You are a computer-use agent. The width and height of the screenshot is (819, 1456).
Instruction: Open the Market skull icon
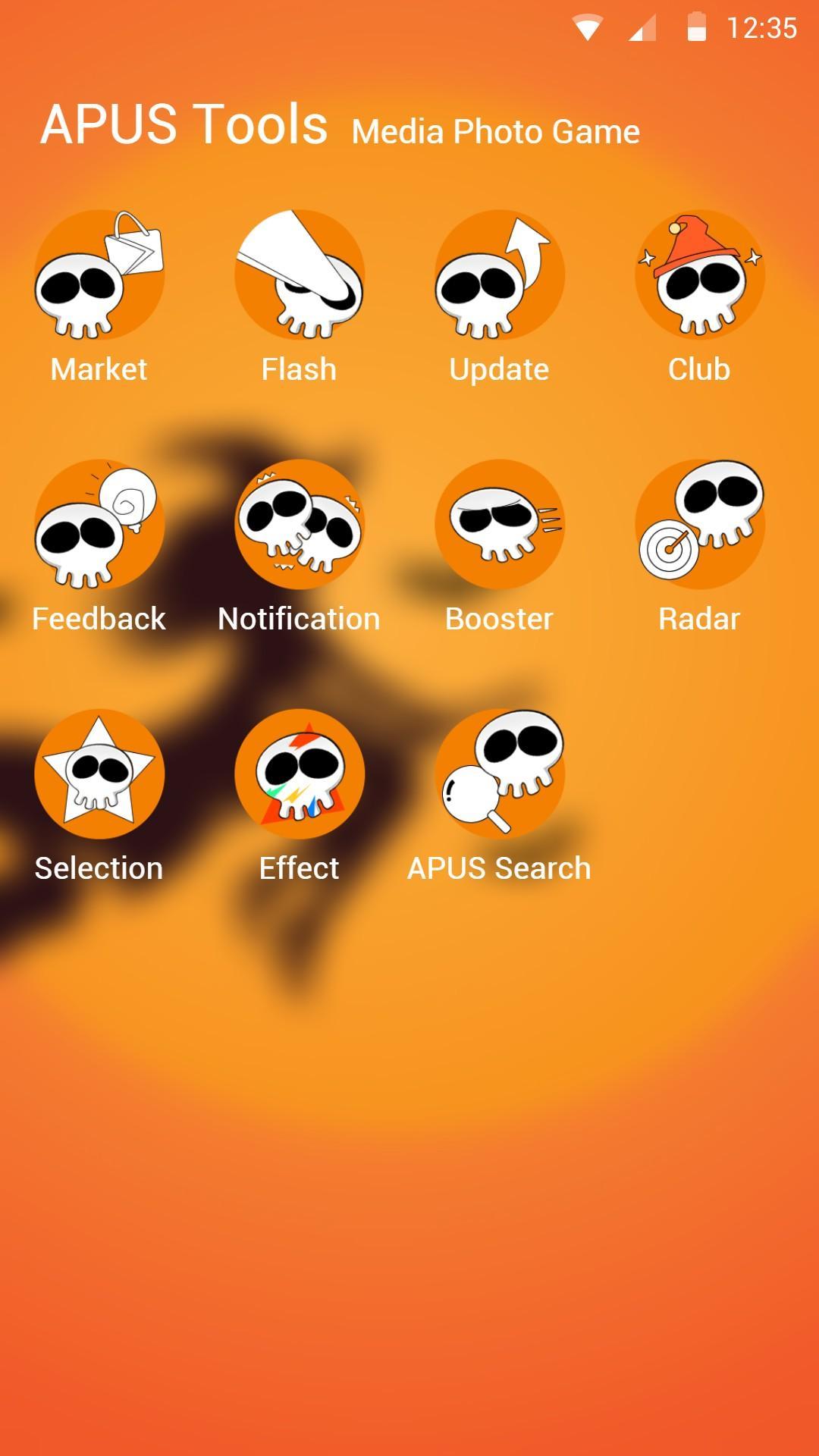(x=99, y=277)
